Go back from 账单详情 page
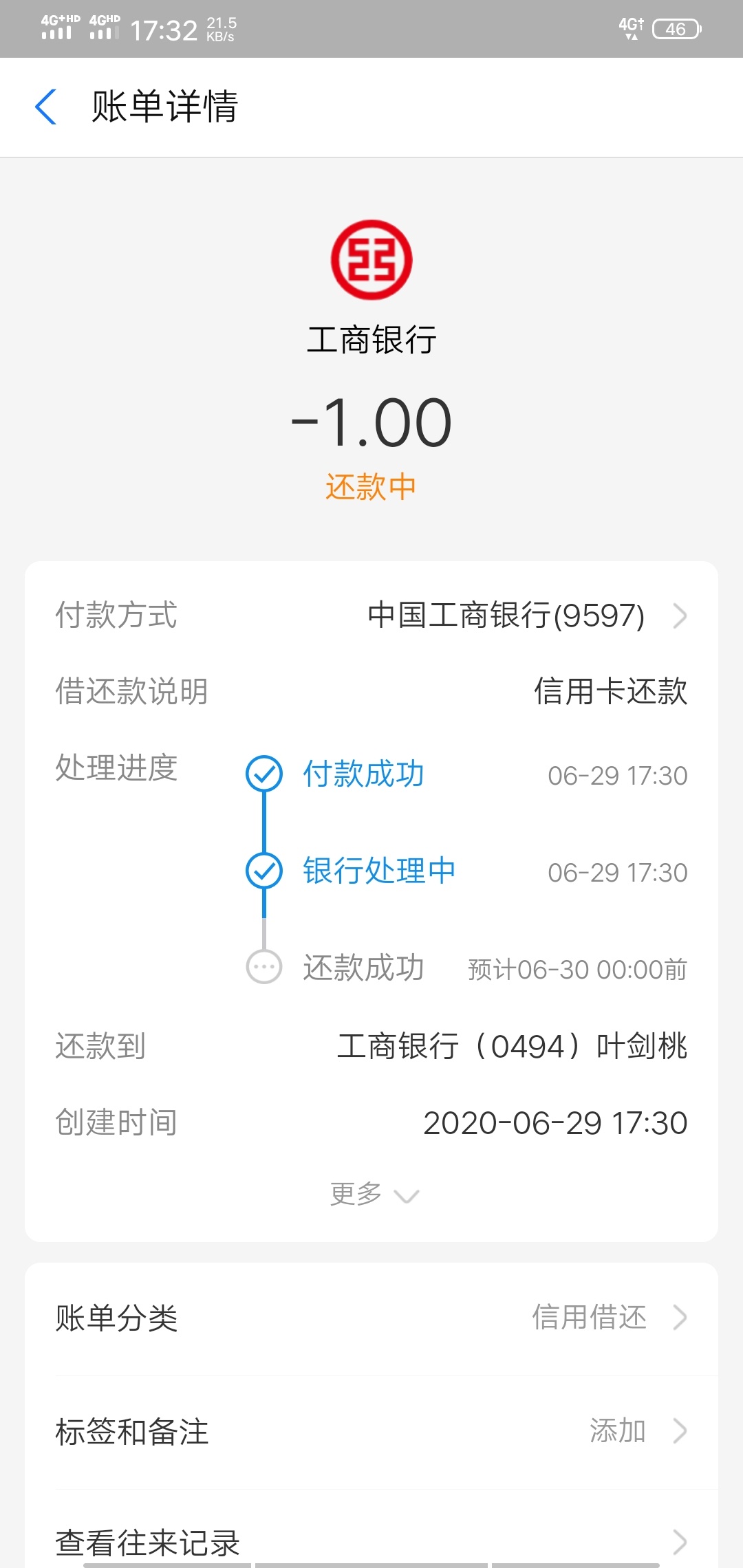Viewport: 743px width, 1568px height. tap(45, 107)
